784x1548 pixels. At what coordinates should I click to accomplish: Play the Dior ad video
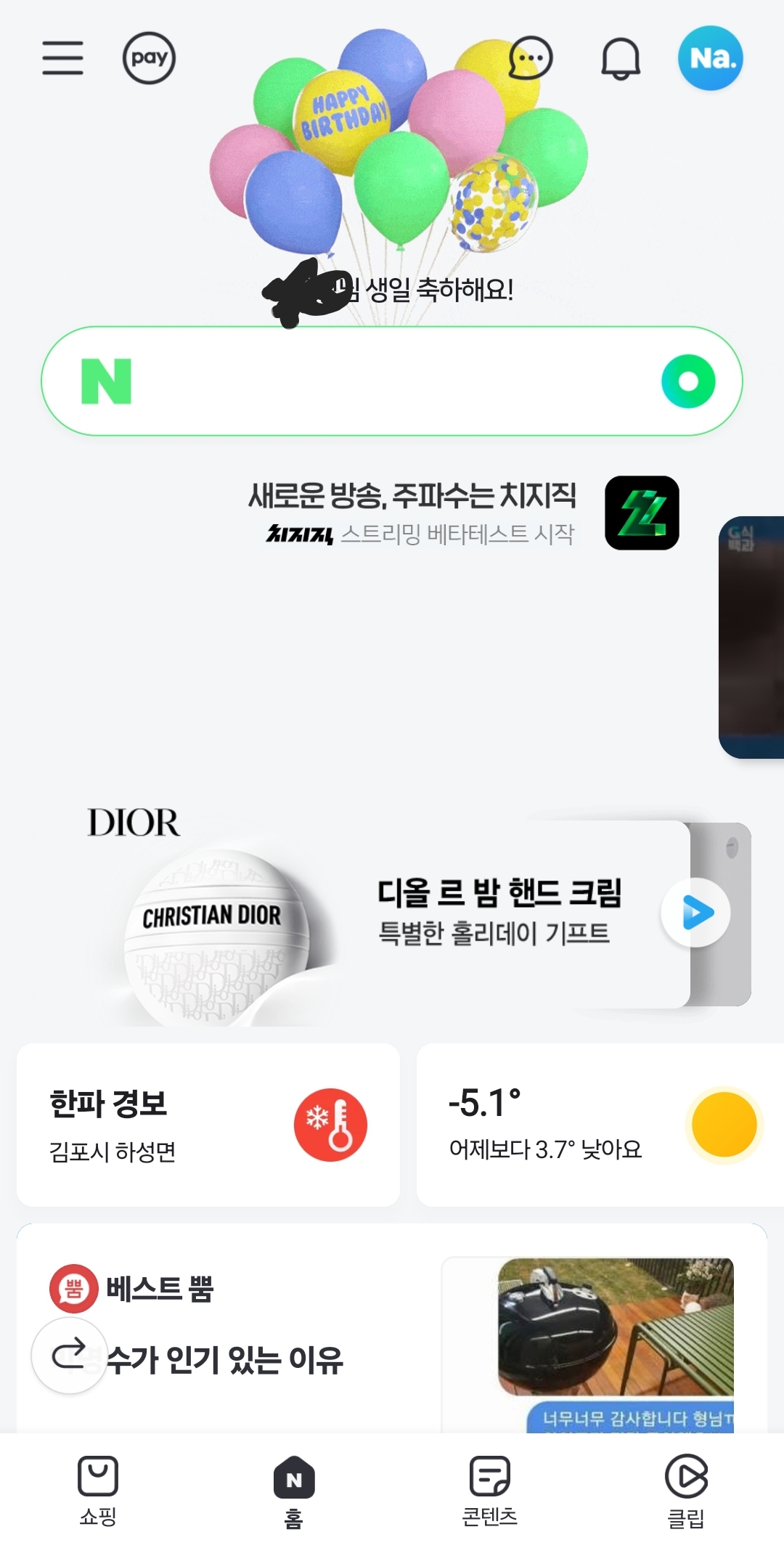(696, 913)
